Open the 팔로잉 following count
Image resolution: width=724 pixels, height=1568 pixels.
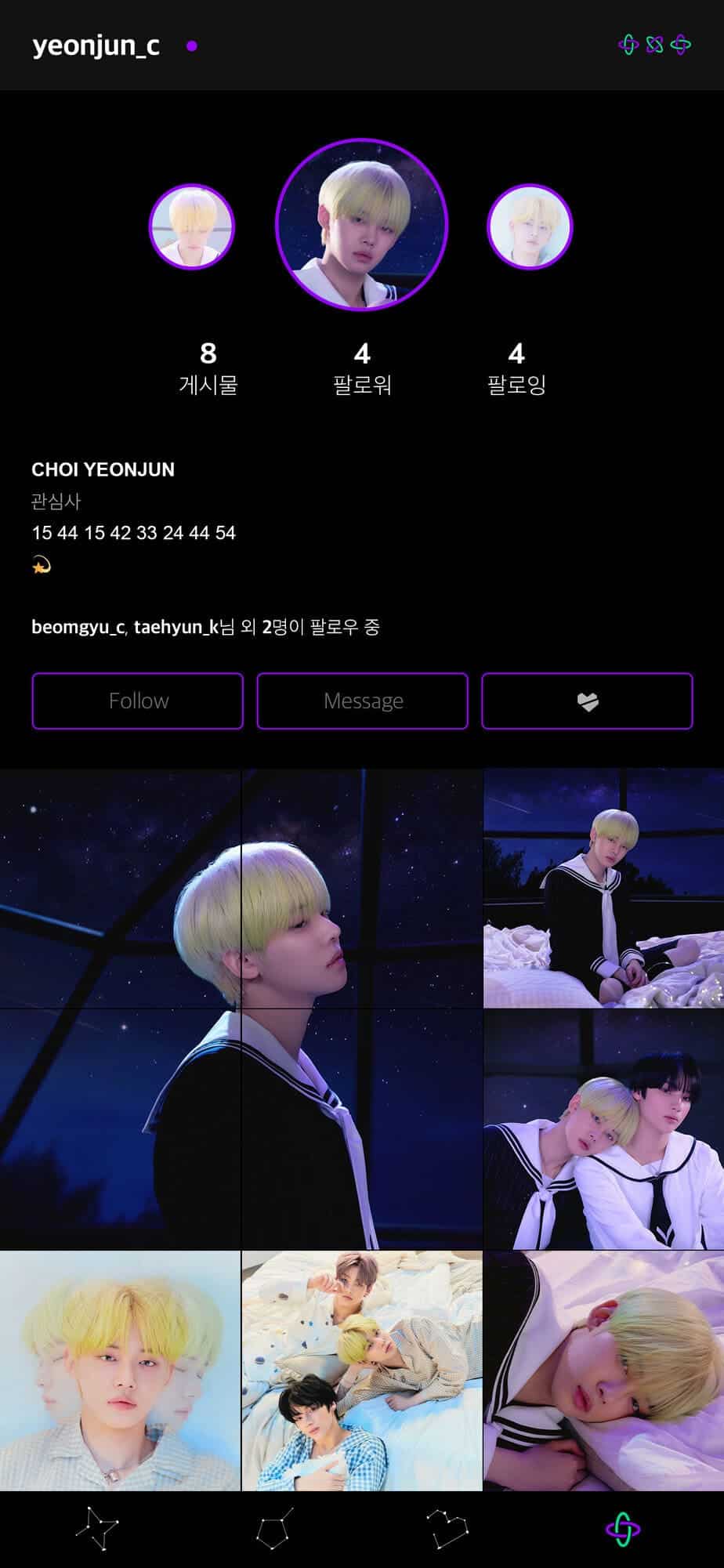516,368
